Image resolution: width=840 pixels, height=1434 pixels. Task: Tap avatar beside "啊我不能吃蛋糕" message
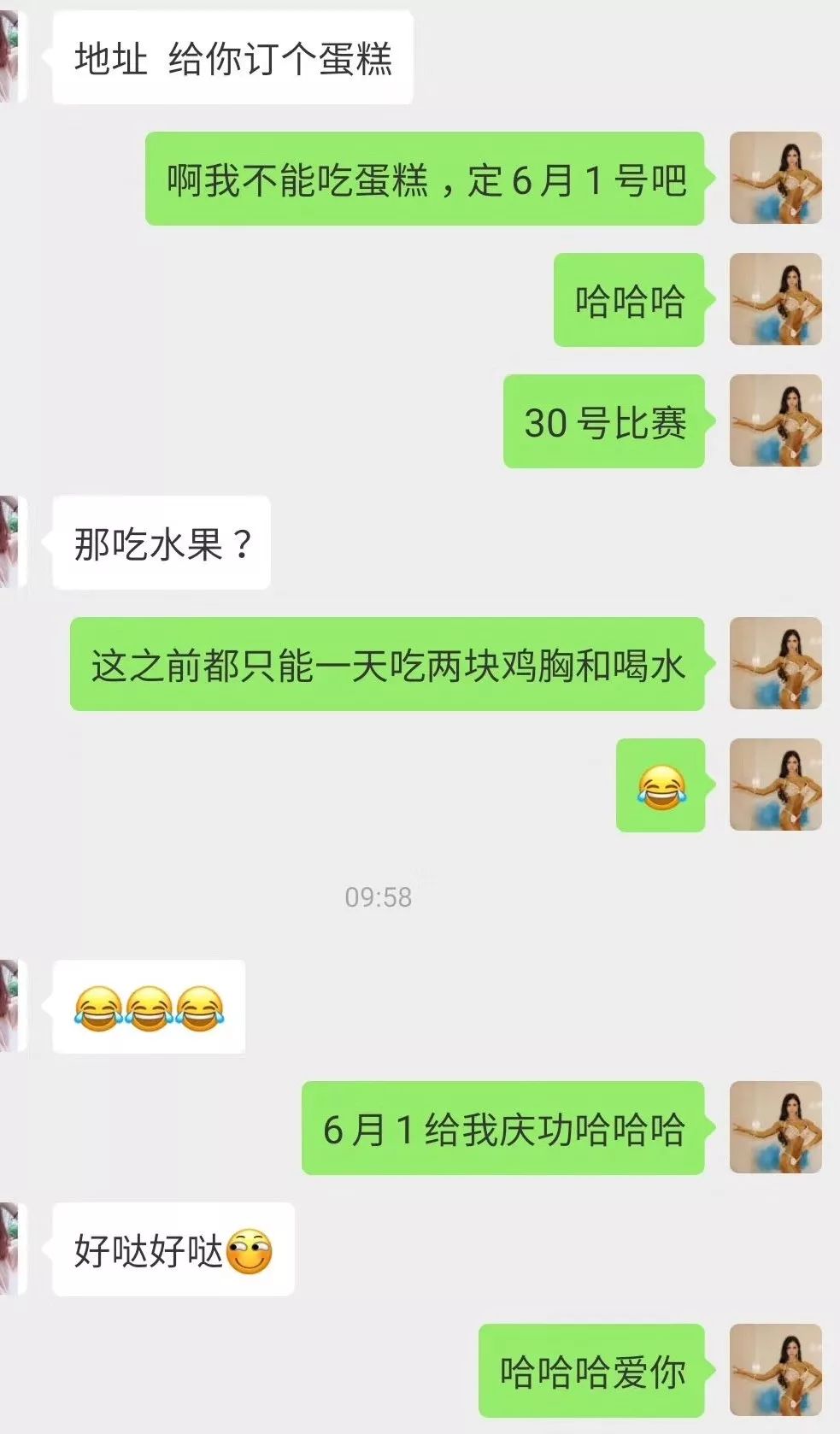click(x=775, y=178)
